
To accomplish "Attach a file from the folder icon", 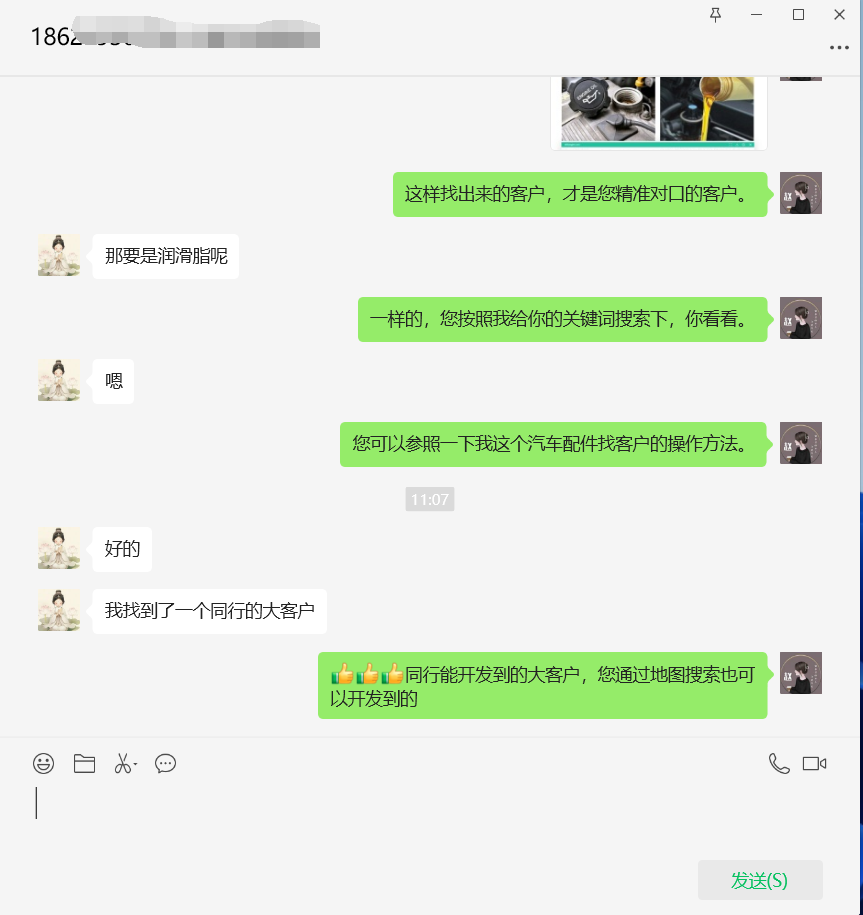I will click(84, 764).
